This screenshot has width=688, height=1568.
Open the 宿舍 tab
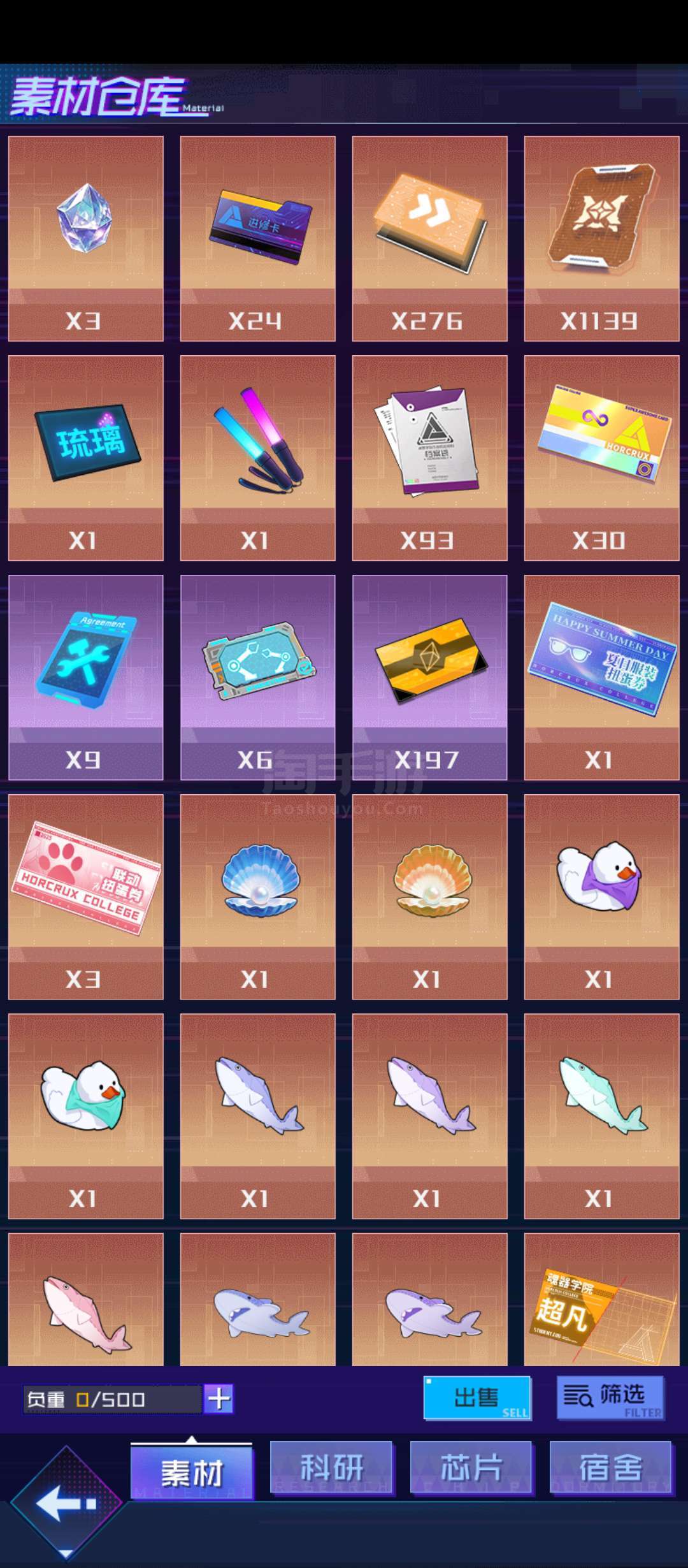[611, 1469]
